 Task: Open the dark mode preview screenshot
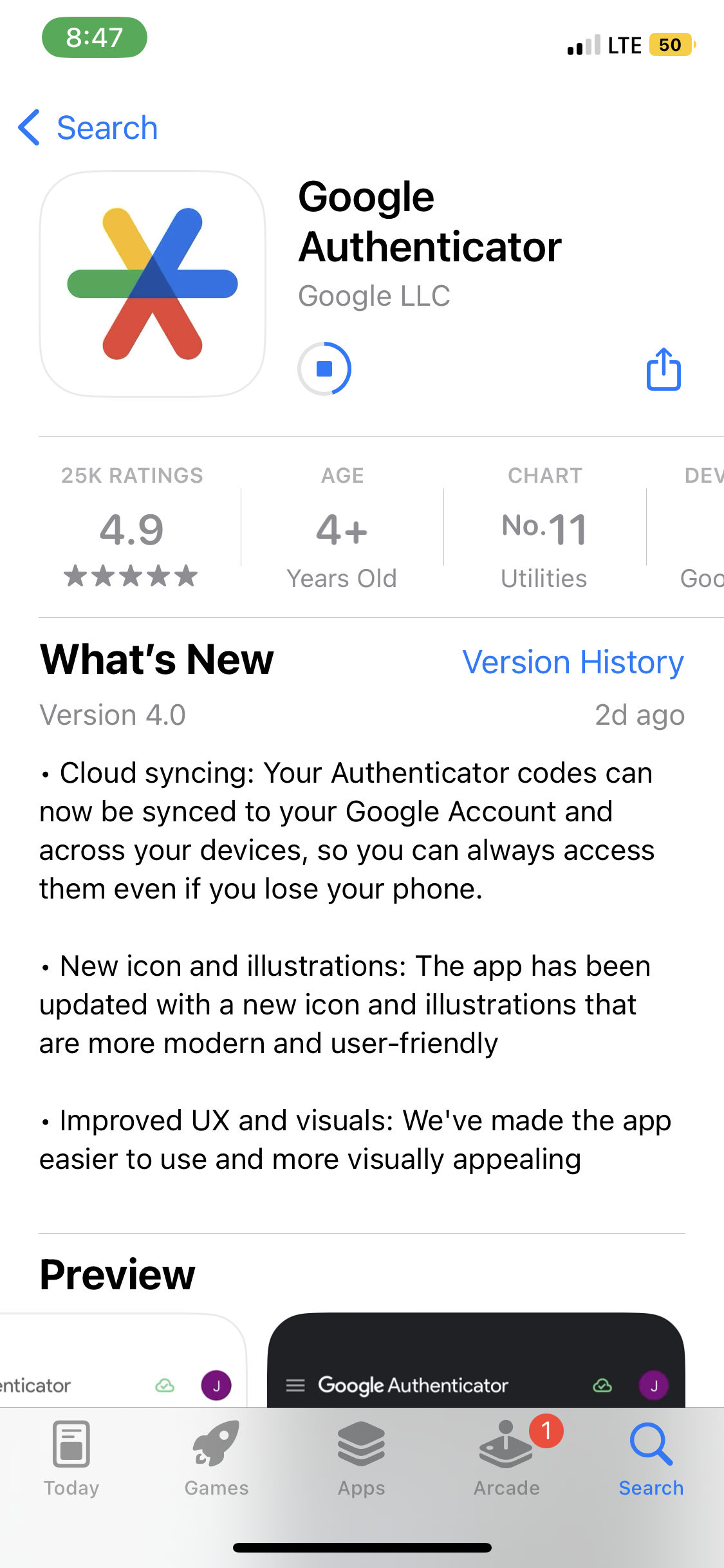tap(476, 1359)
